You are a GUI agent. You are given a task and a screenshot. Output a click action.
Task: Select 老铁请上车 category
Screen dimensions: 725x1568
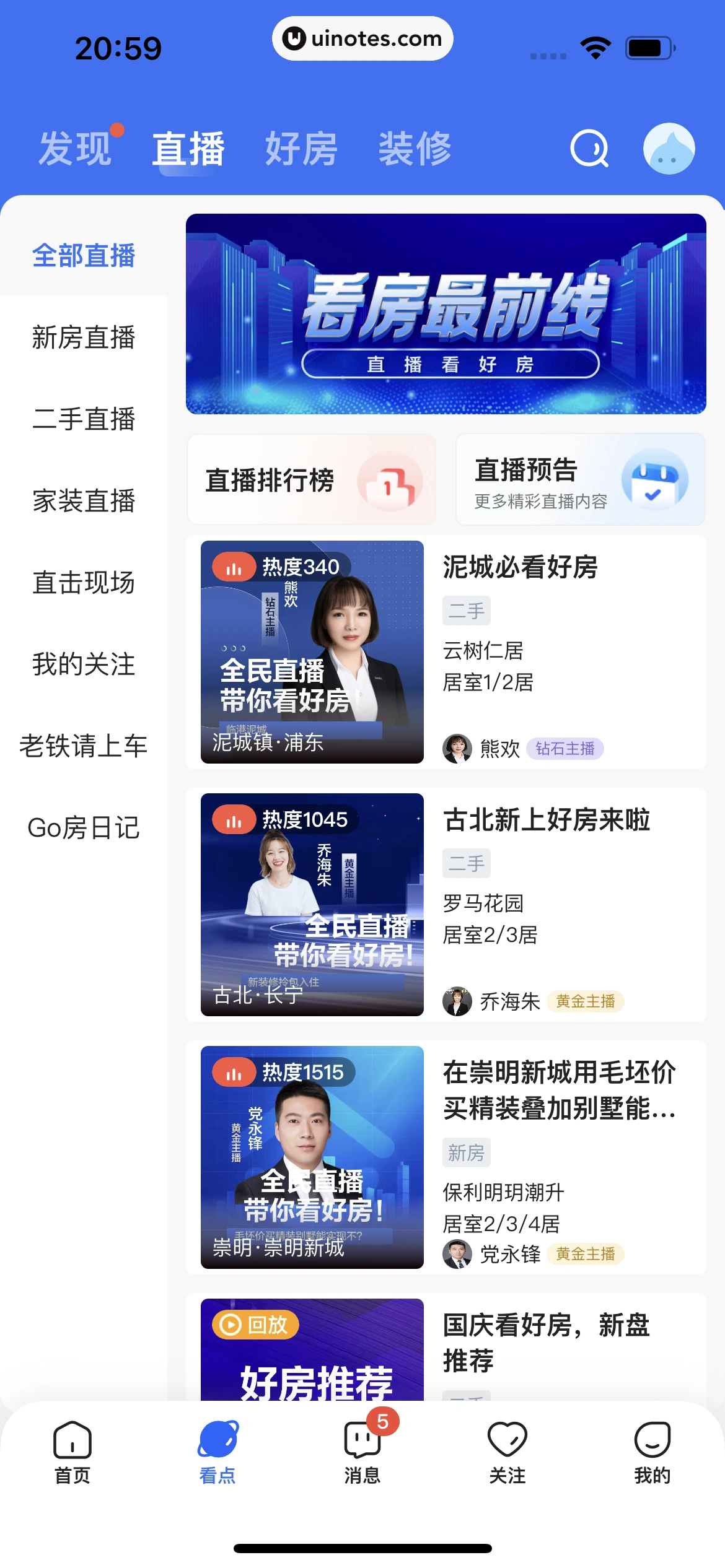84,746
